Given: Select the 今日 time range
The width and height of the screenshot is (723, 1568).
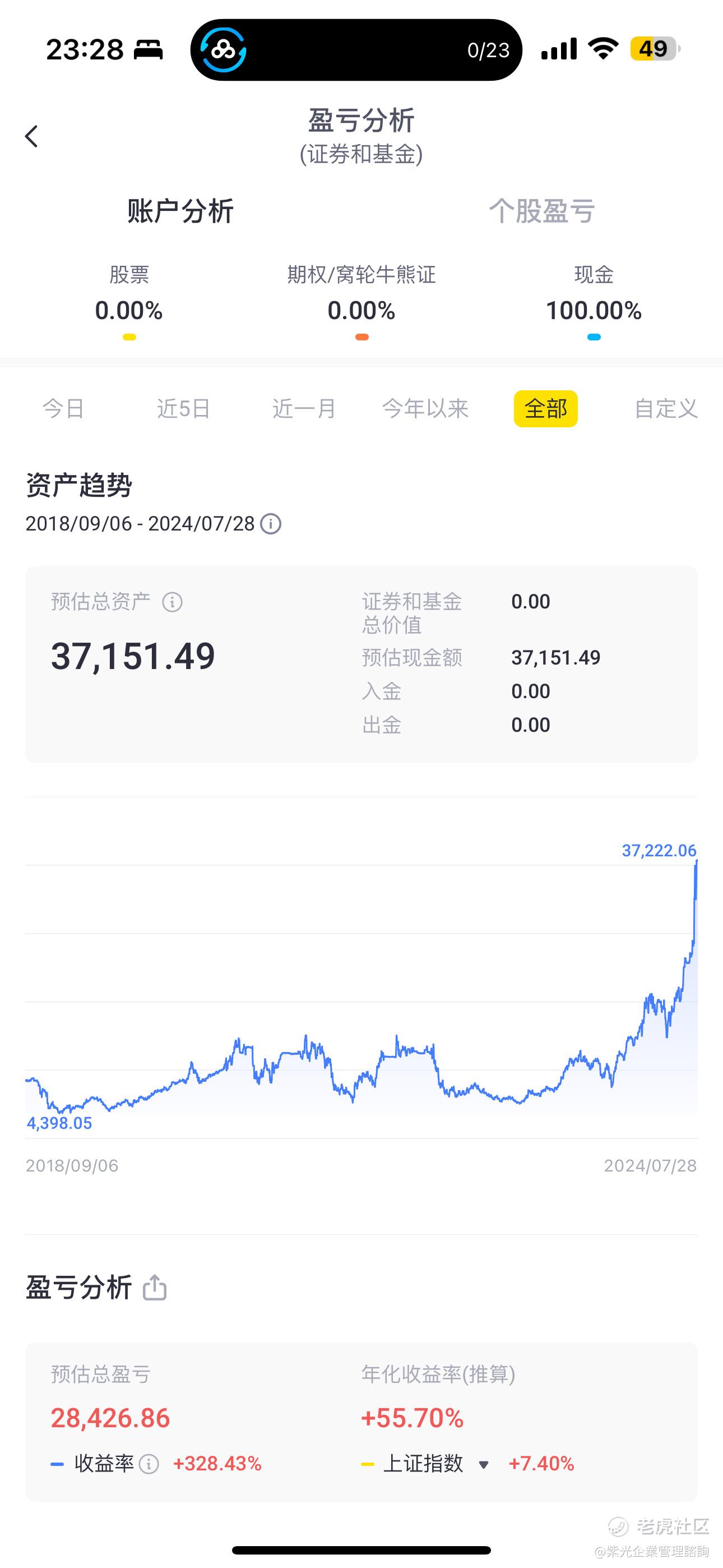Looking at the screenshot, I should click(x=63, y=408).
